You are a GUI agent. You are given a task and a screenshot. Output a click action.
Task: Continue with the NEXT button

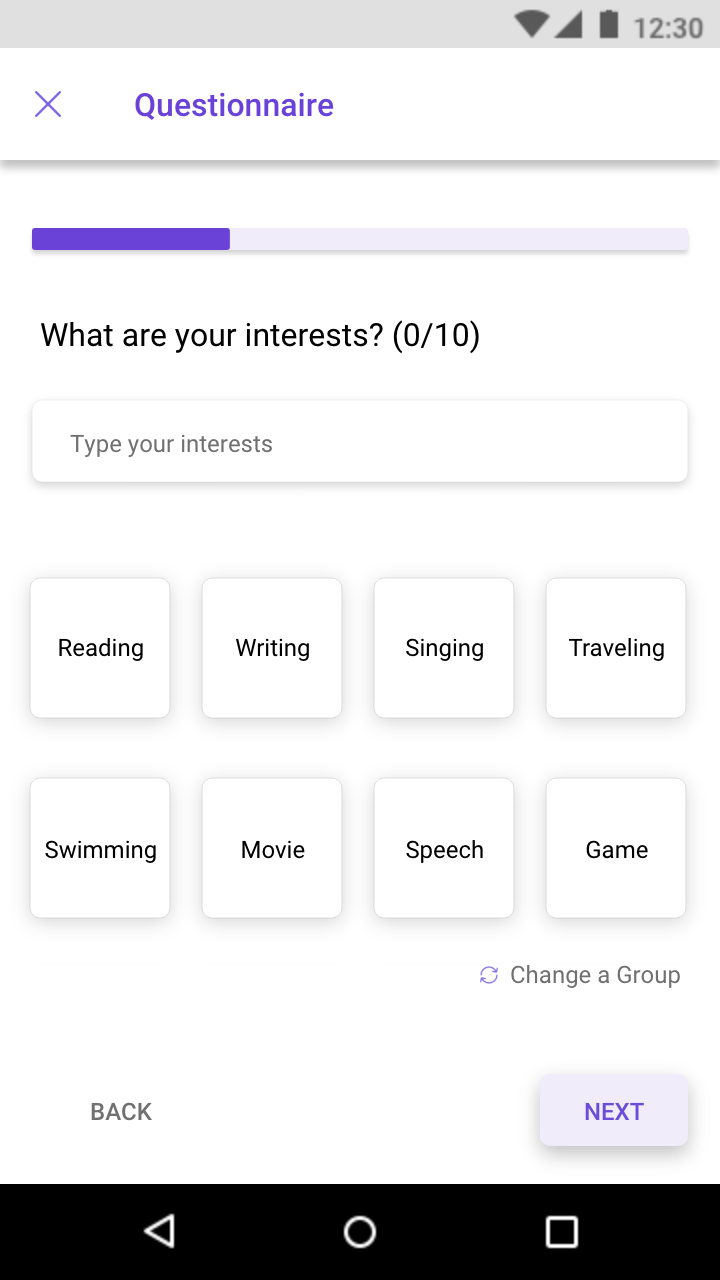614,1111
